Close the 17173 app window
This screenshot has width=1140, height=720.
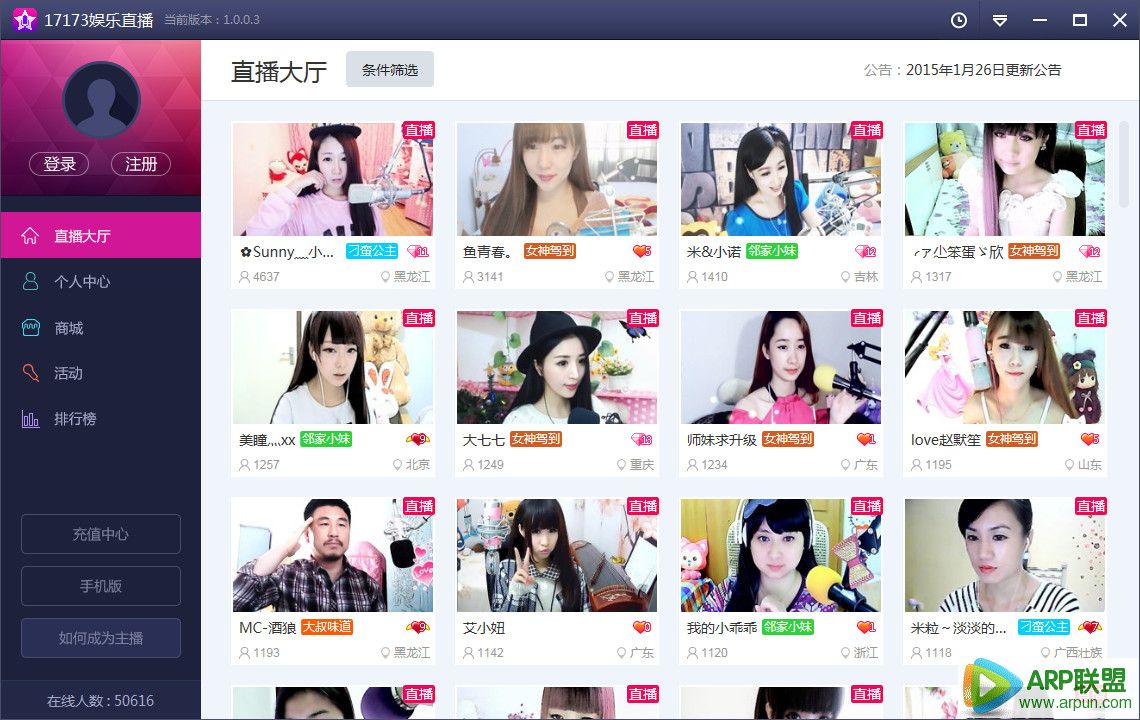coord(1120,20)
